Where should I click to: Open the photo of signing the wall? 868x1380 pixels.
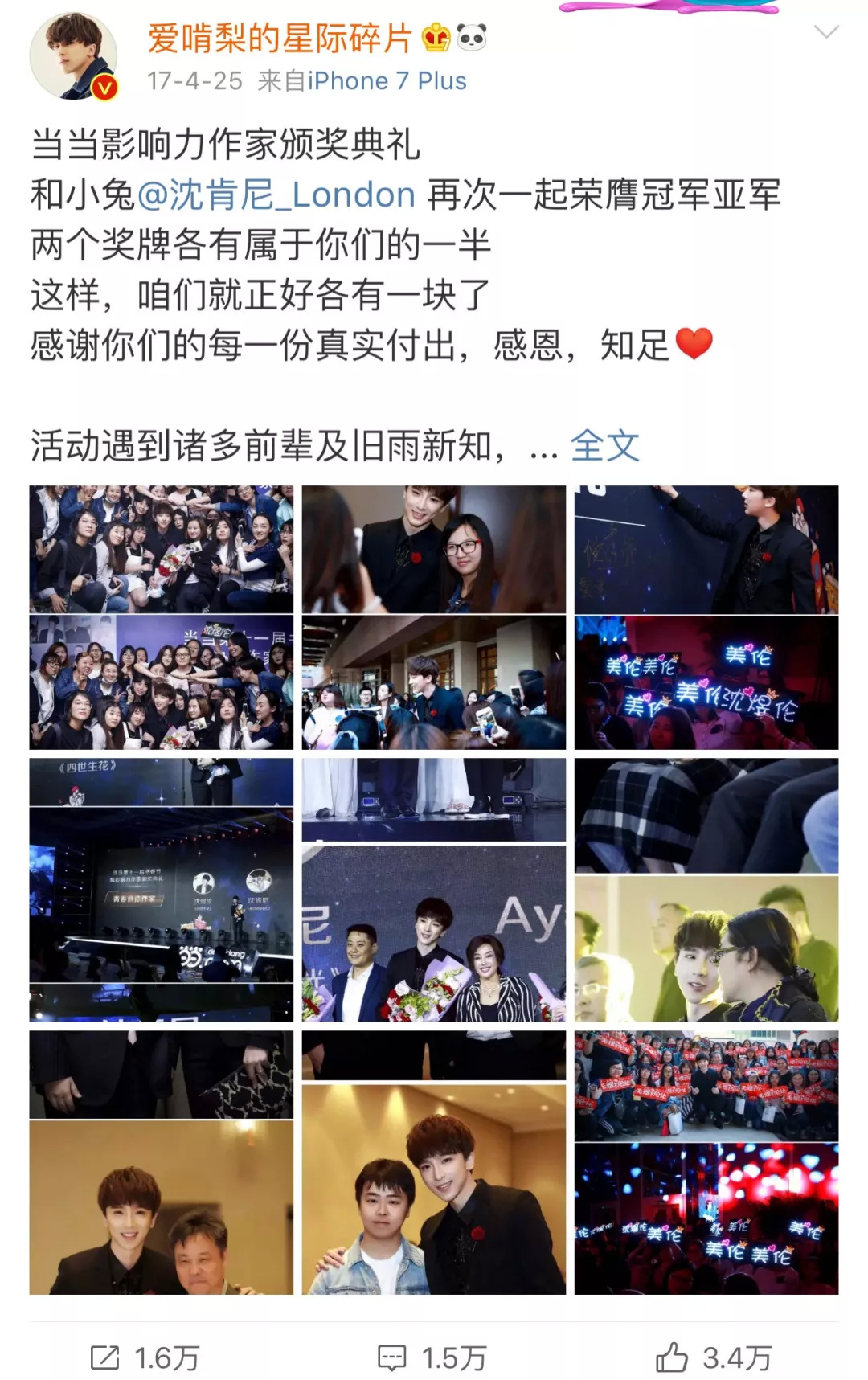pyautogui.click(x=706, y=550)
